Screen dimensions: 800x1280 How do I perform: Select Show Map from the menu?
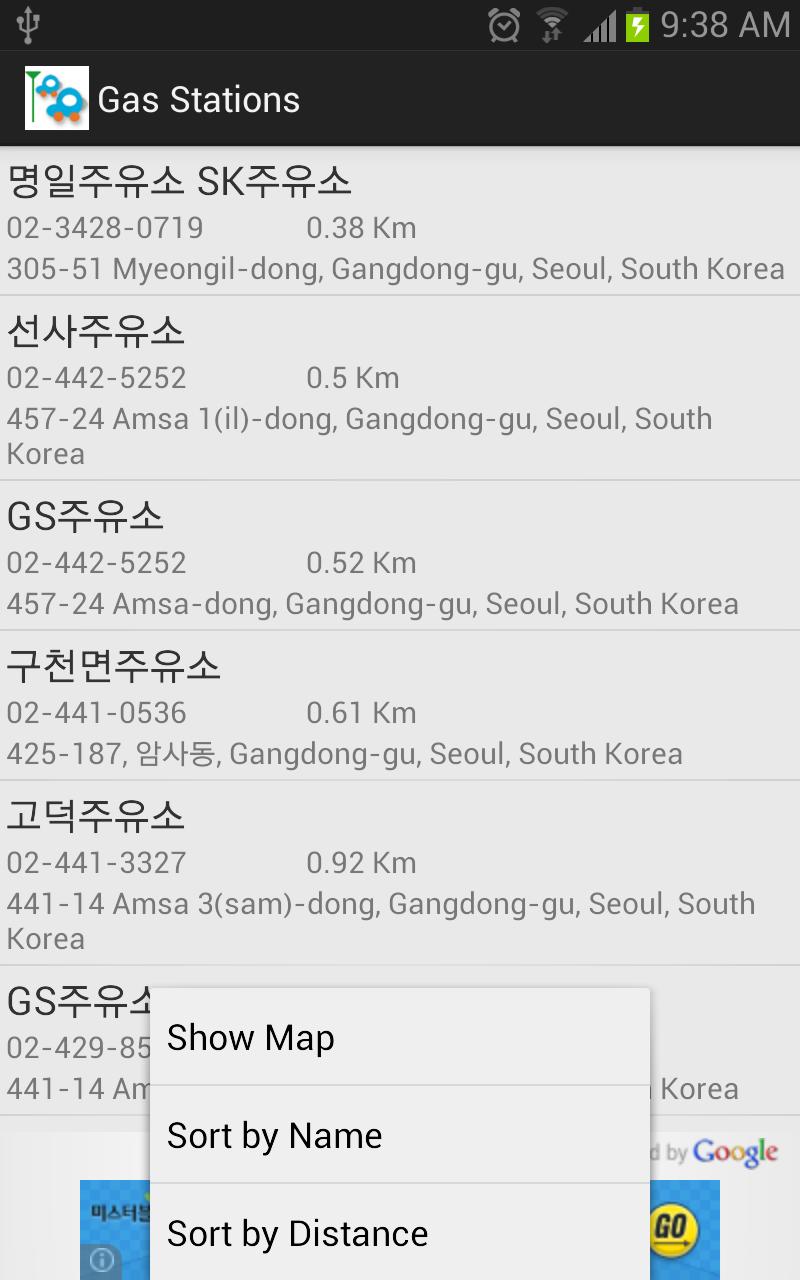tap(400, 1037)
